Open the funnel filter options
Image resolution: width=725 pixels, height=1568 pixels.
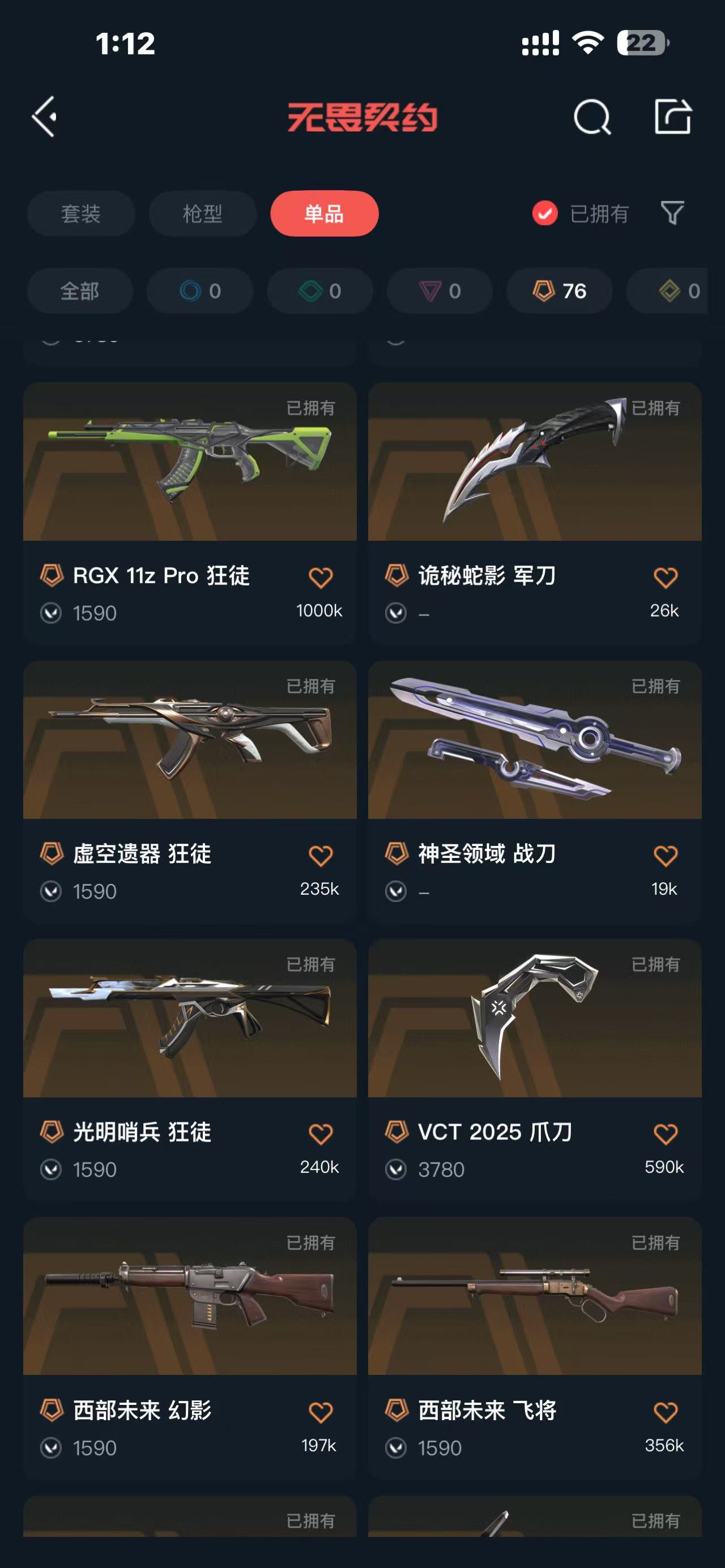tap(672, 213)
